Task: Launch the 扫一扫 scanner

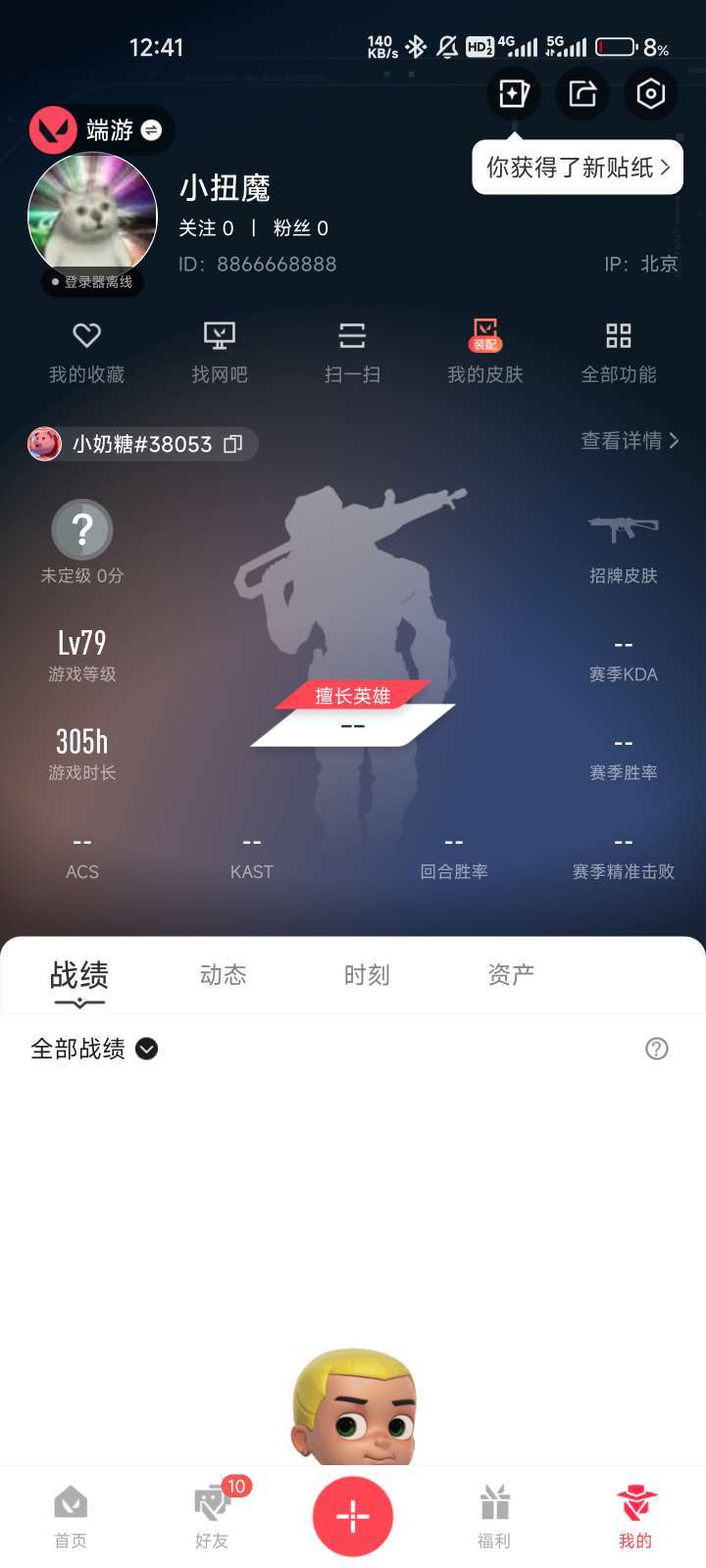Action: [352, 352]
